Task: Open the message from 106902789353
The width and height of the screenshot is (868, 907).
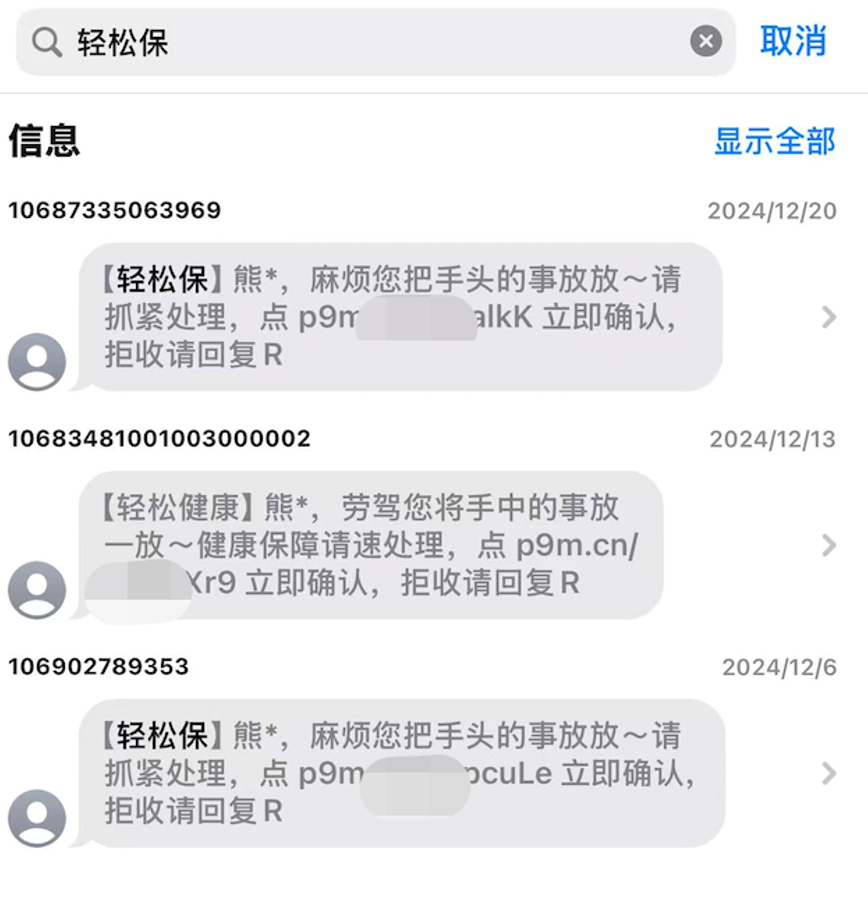Action: coord(400,773)
